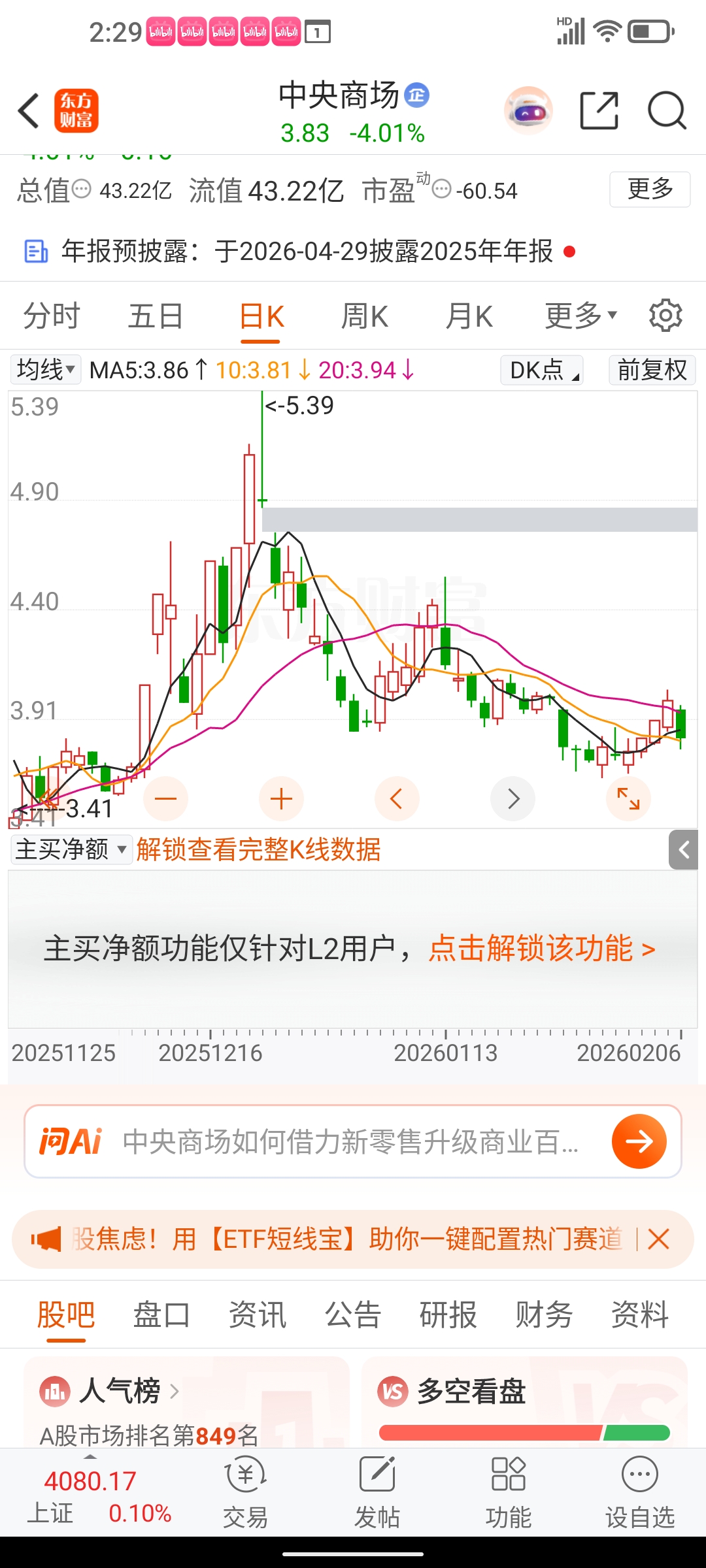Zoom out the K-line chart with minus

point(166,798)
